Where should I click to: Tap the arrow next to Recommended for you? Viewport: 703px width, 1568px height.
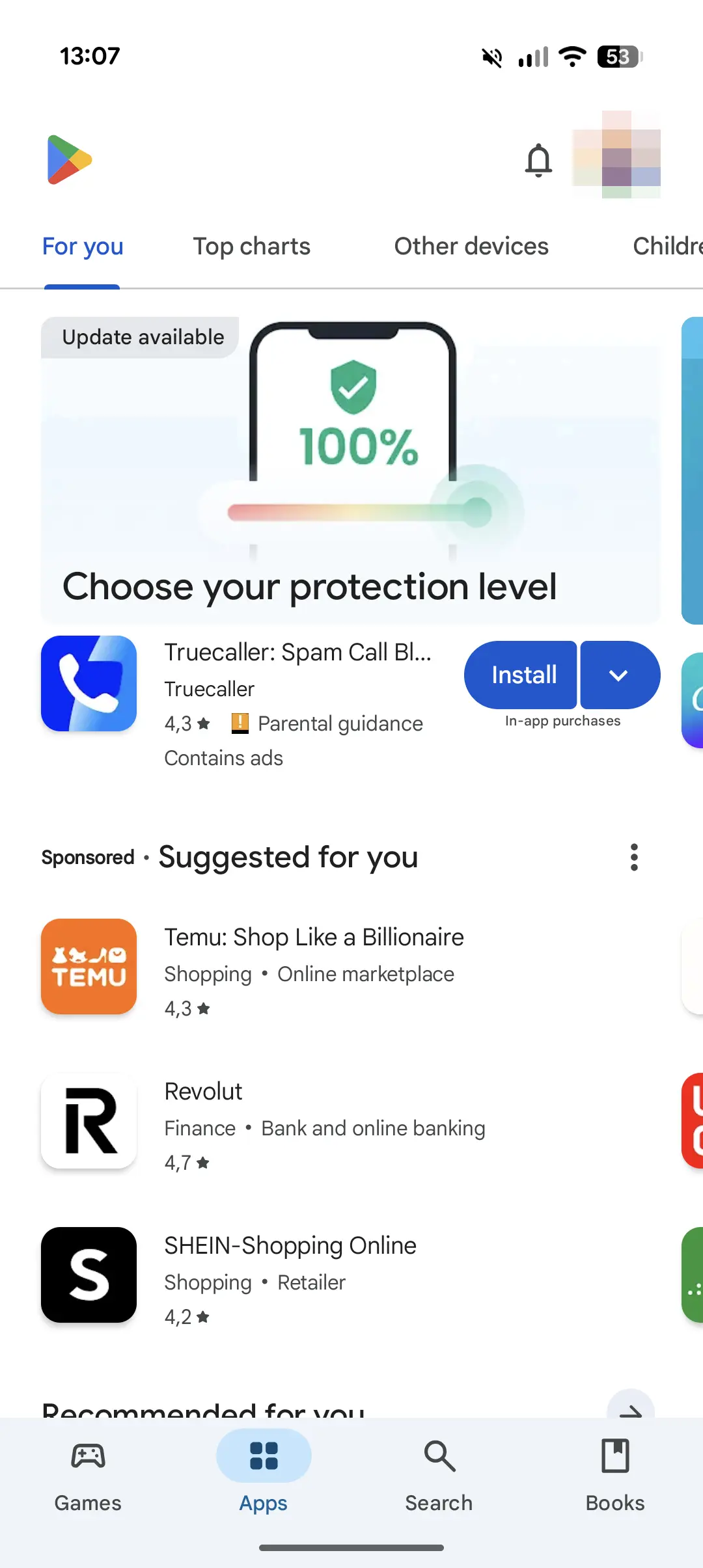coord(631,1405)
